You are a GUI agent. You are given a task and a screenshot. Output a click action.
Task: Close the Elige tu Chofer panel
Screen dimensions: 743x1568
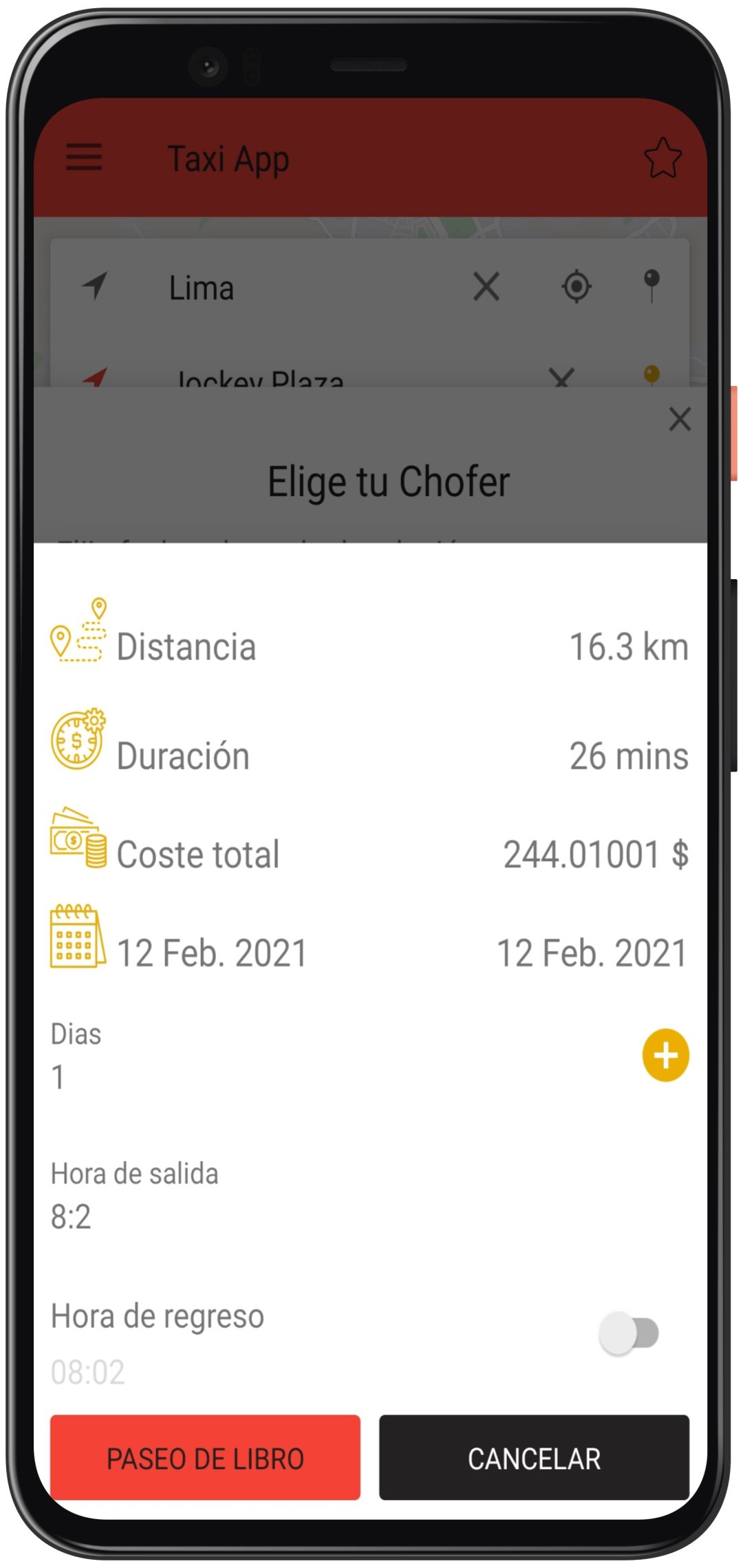(x=680, y=419)
